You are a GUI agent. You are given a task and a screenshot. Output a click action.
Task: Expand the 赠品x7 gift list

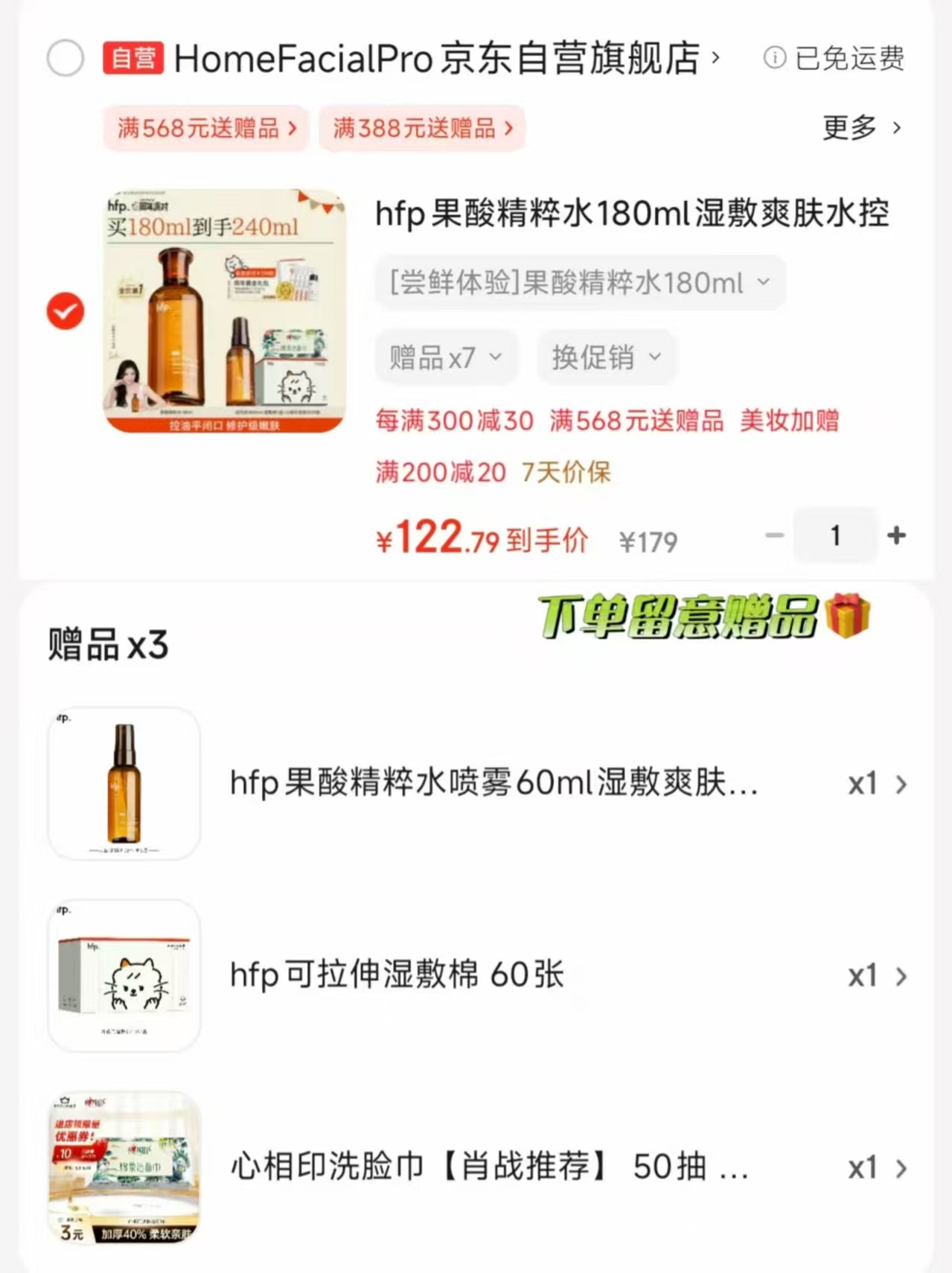tap(445, 357)
